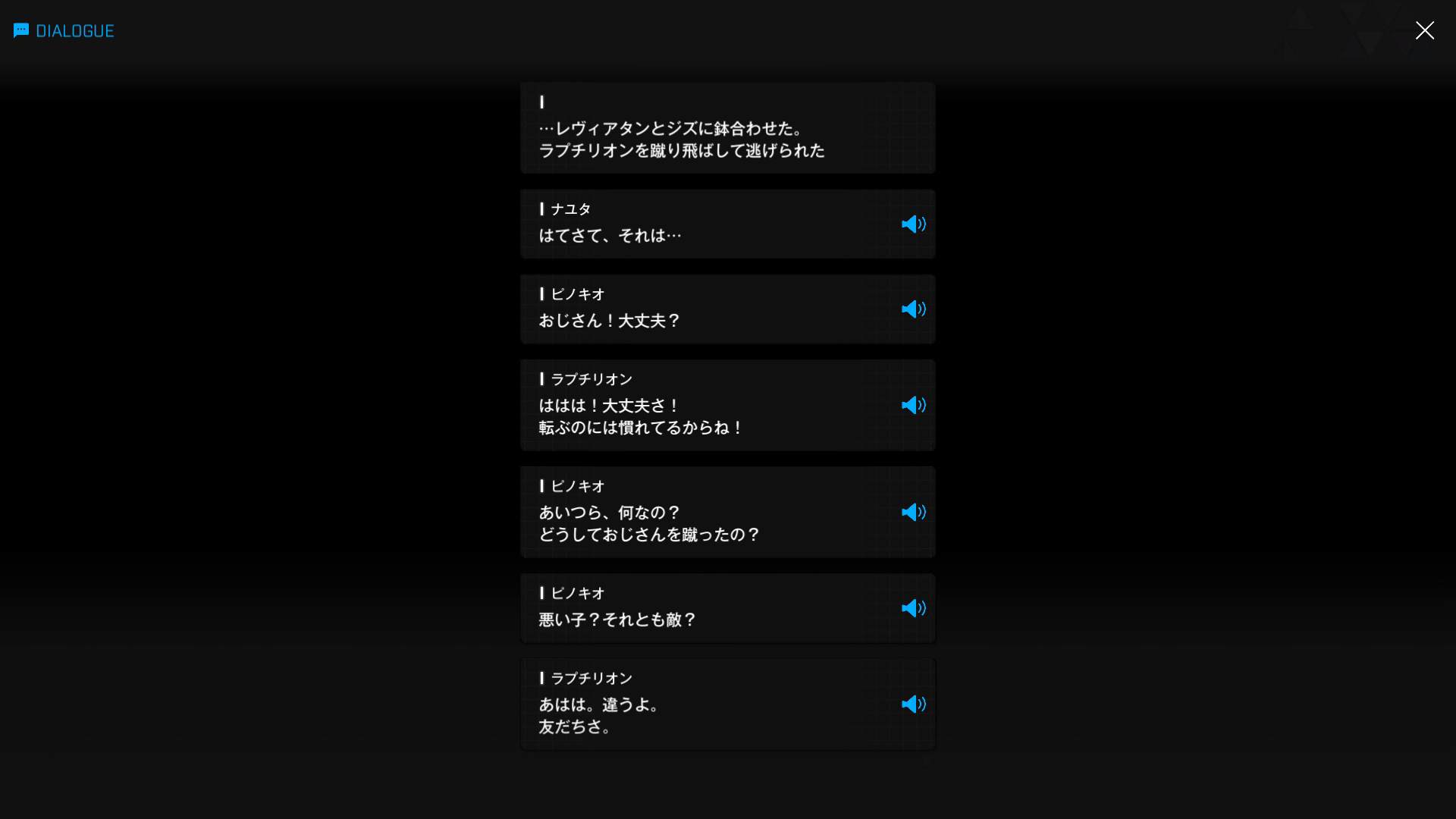Replay ピノキオ's voice line おじさん！大丈夫？
The width and height of the screenshot is (1456, 819).
tap(913, 309)
